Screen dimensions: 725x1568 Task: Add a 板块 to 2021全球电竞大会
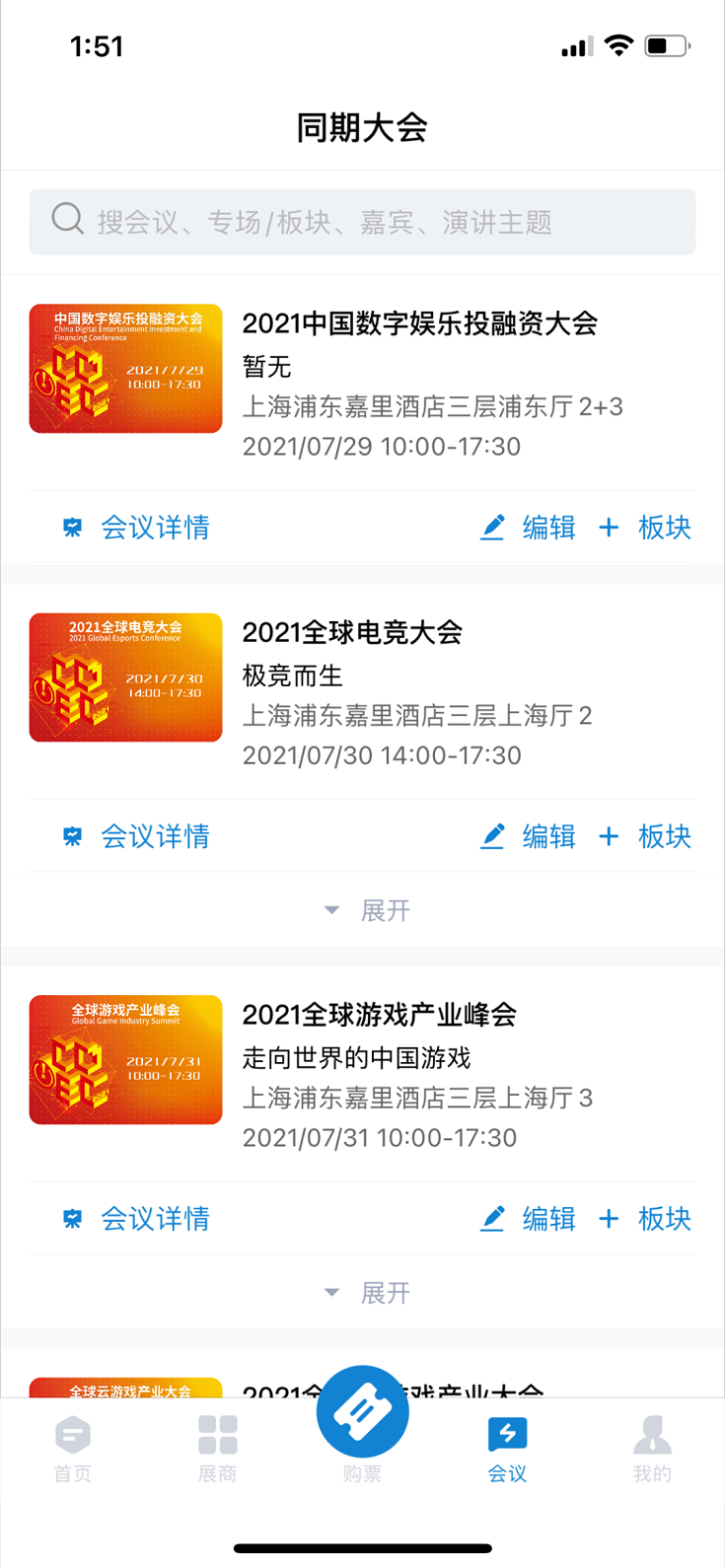tap(645, 836)
